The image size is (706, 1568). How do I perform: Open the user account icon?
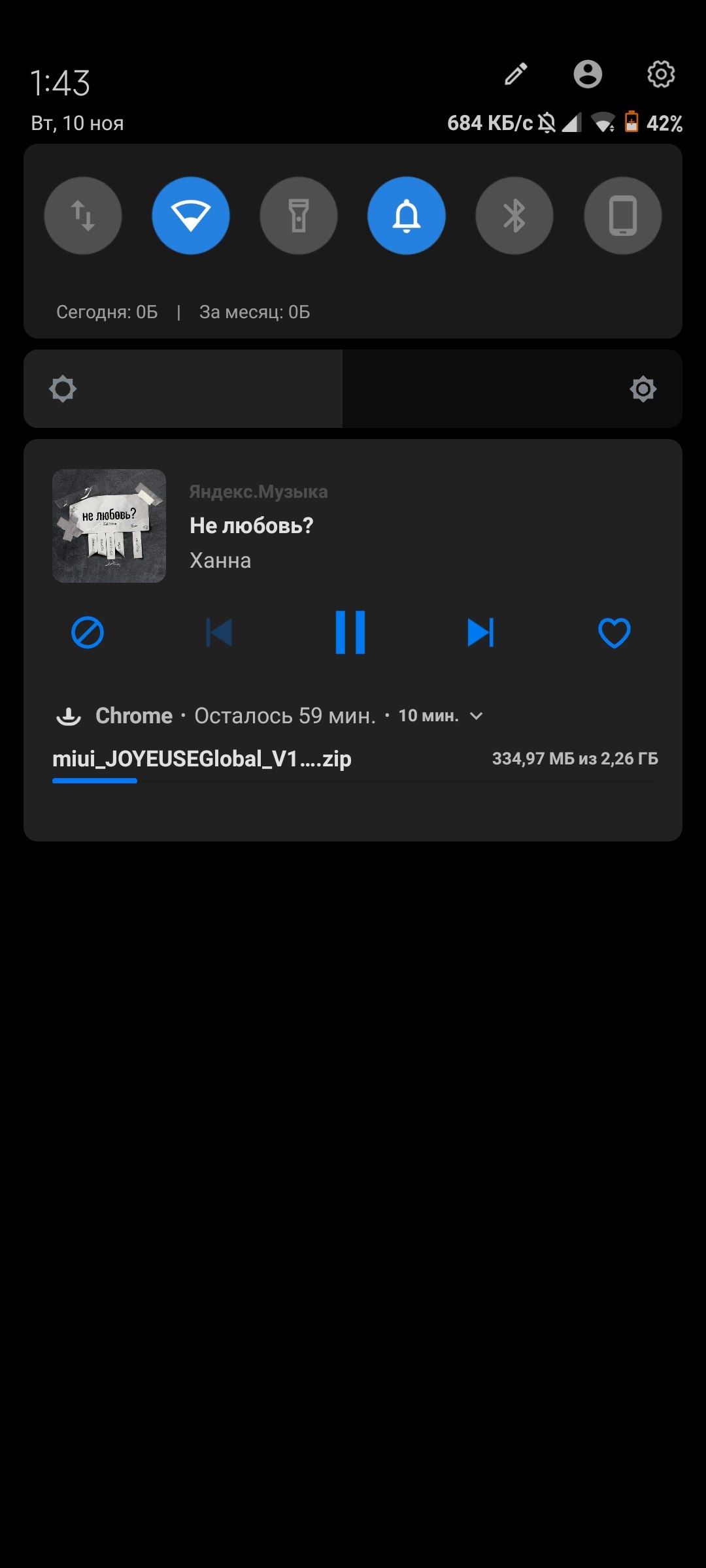point(588,74)
